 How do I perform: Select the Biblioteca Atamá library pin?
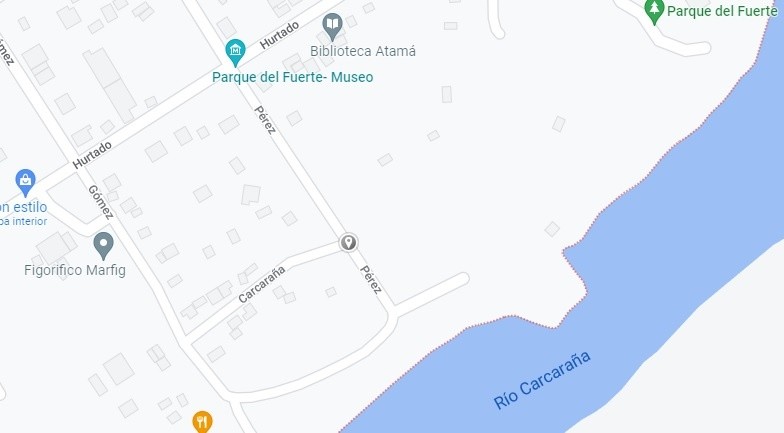point(333,24)
